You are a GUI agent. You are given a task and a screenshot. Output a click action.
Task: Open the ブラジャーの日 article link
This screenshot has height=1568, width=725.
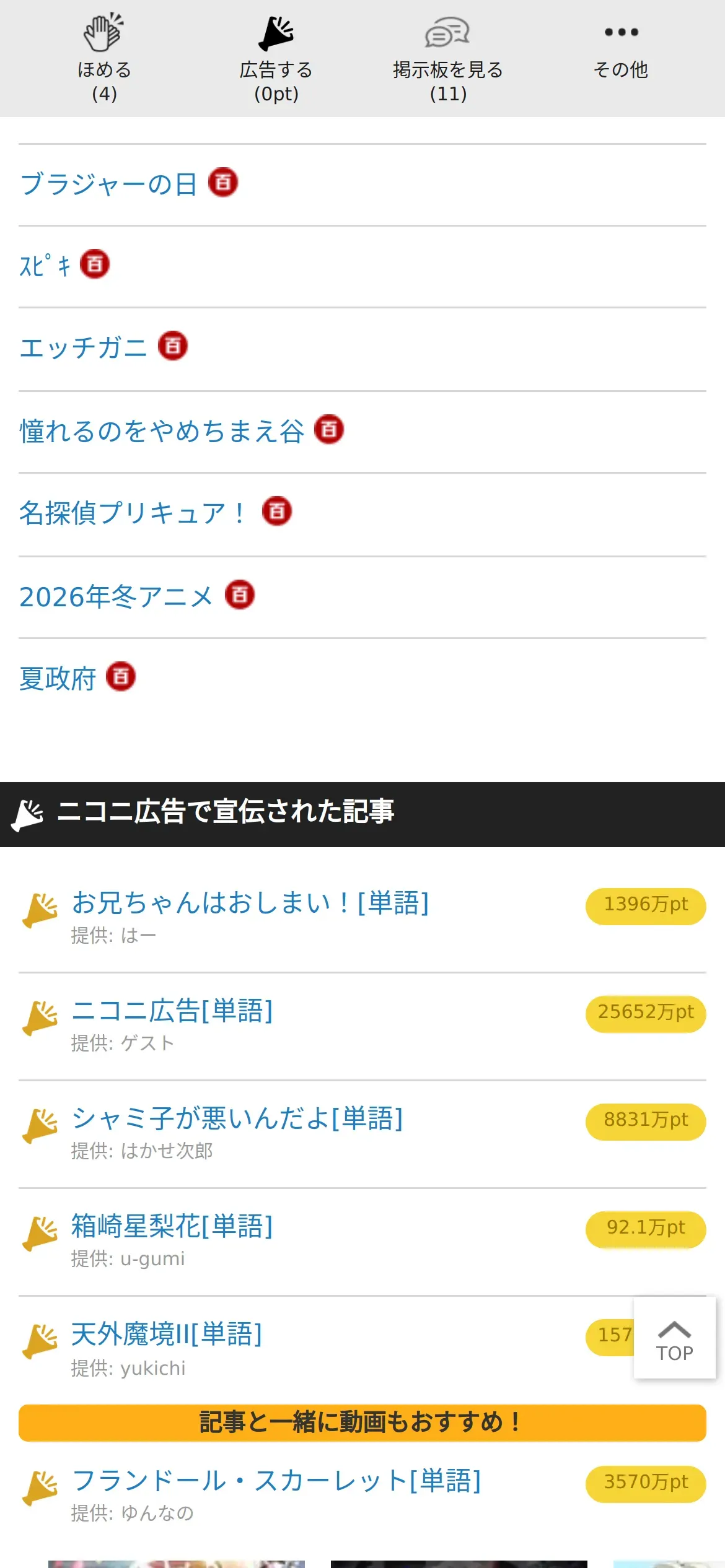pyautogui.click(x=108, y=185)
